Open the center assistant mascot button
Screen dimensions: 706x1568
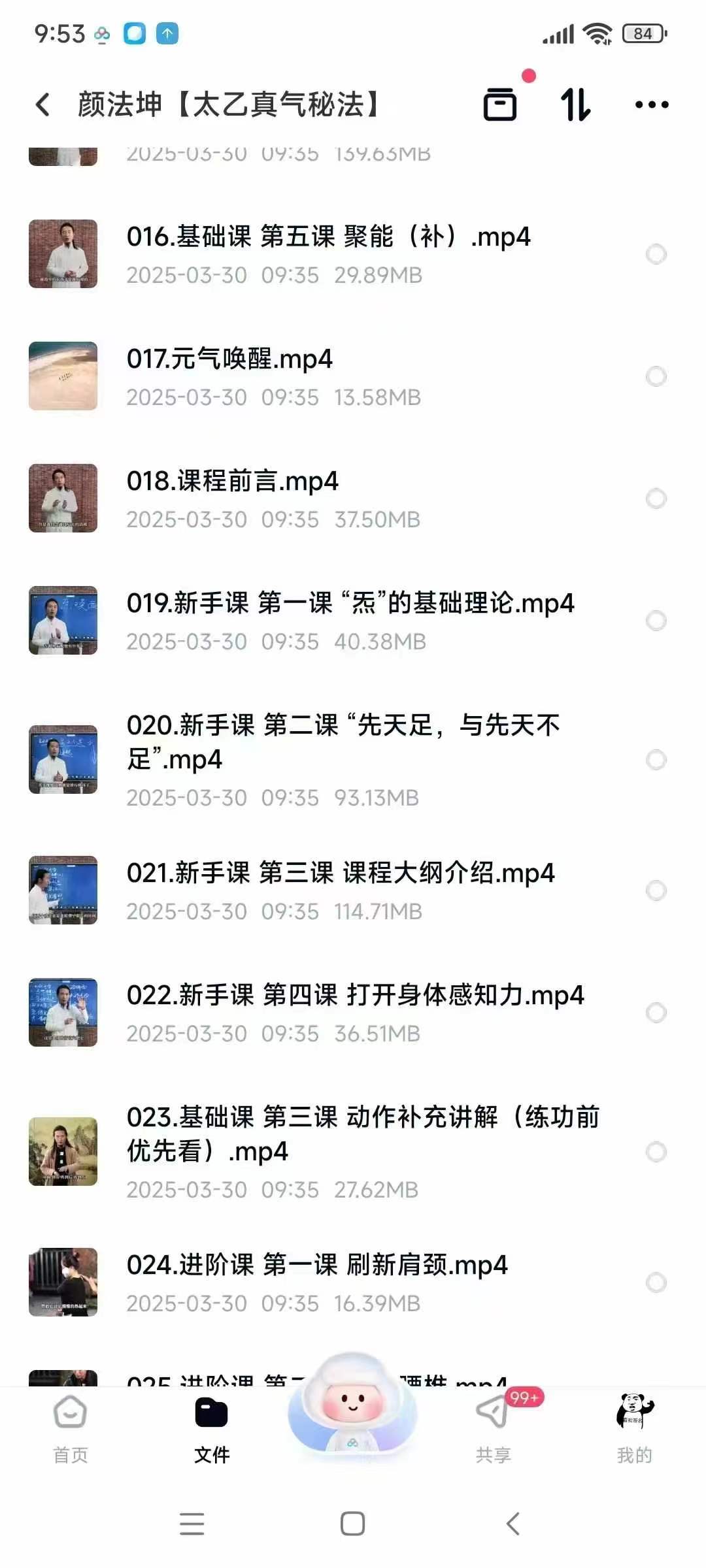(353, 1405)
